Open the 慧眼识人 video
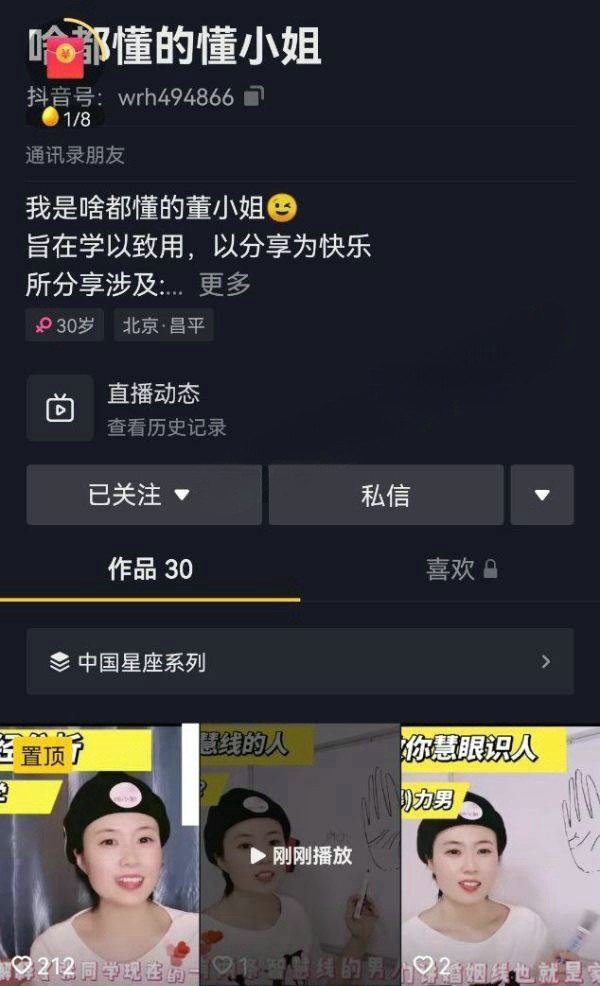 click(500, 855)
